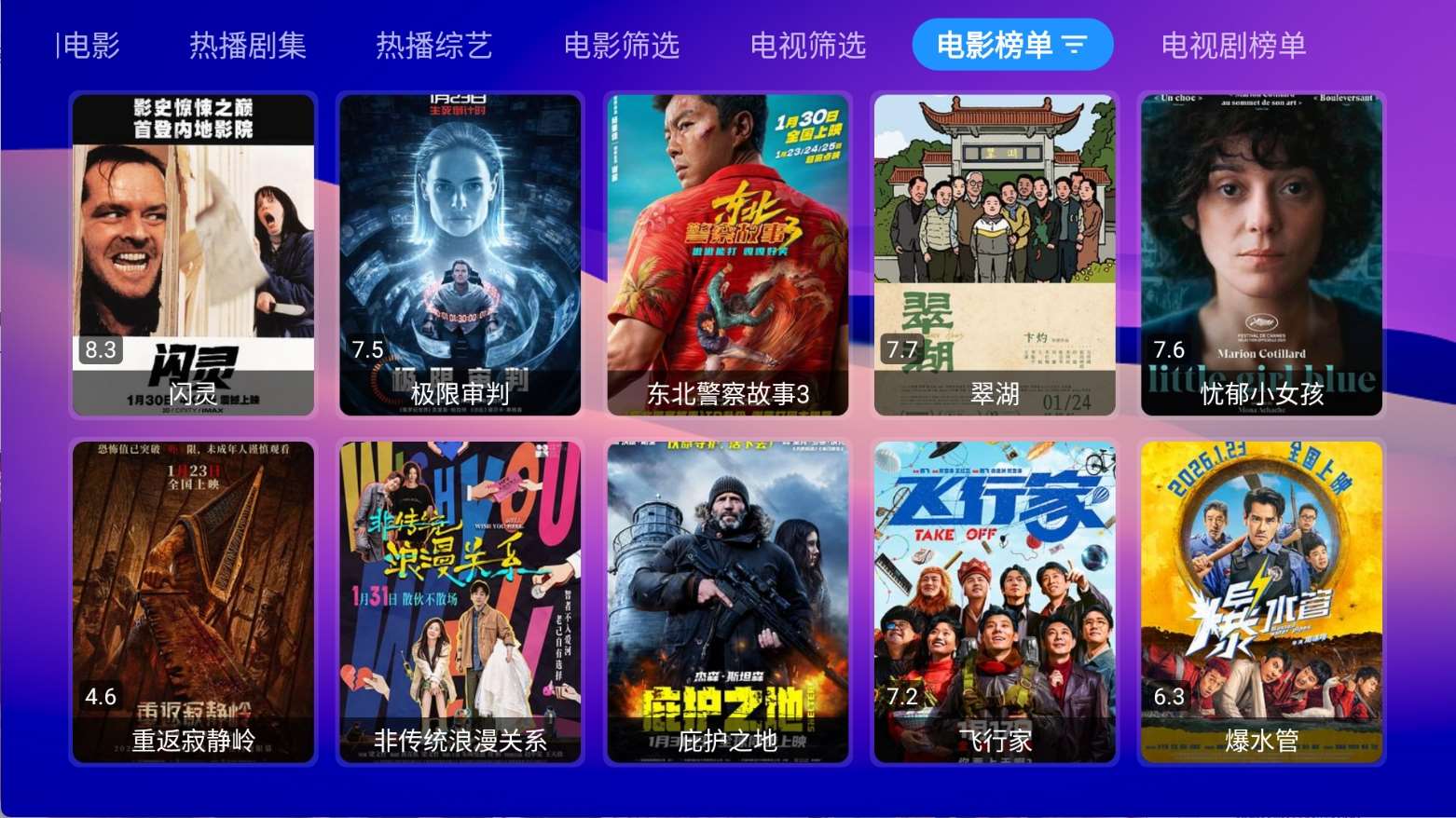This screenshot has height=818, width=1456.
Task: Switch to the 热播综艺 tab
Action: 433,45
